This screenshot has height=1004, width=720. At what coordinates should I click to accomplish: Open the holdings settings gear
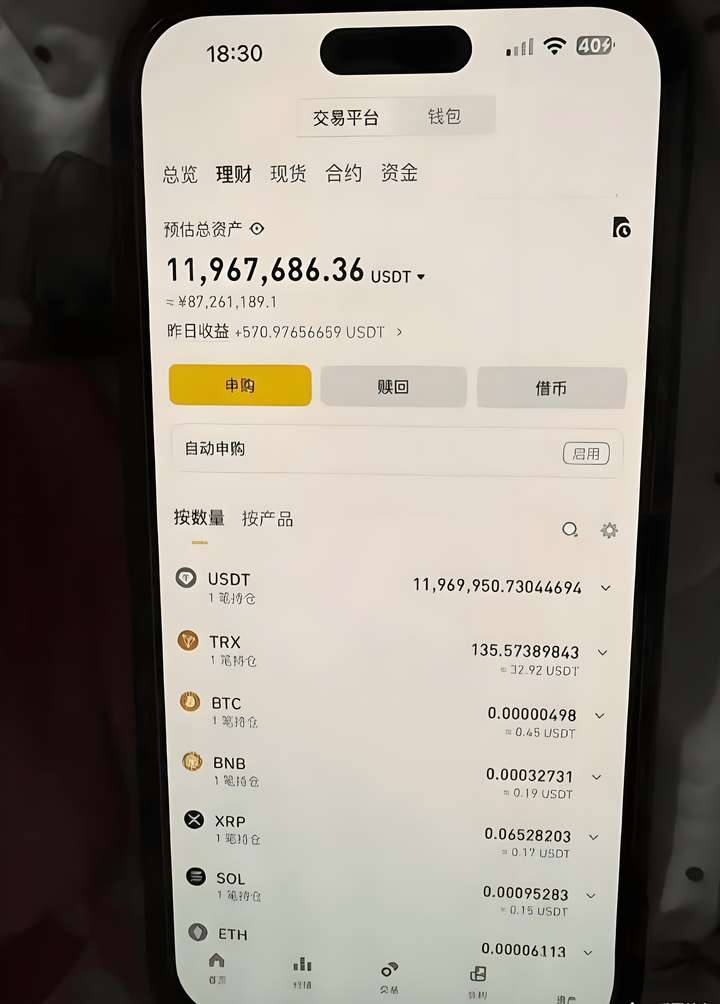point(608,530)
